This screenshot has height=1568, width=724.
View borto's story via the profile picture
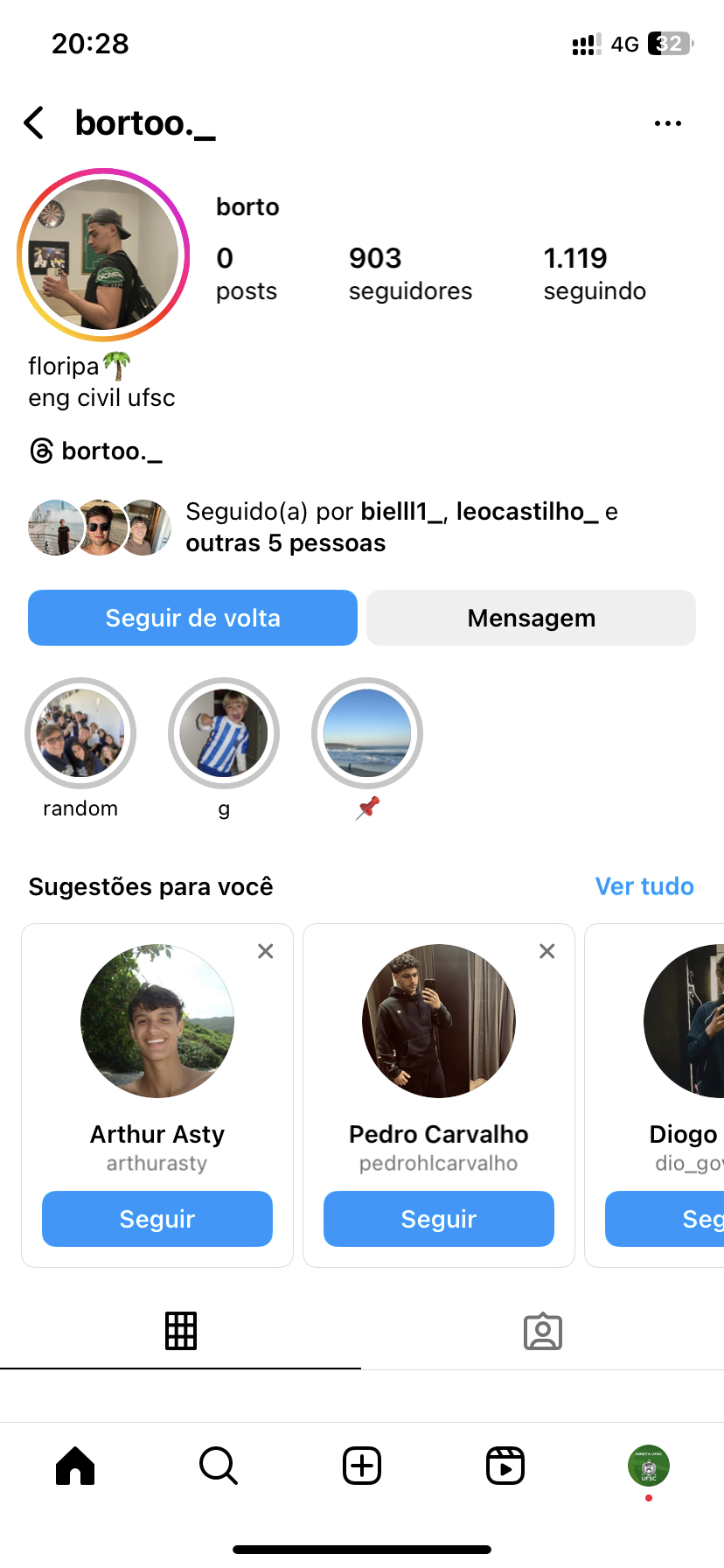tap(103, 255)
